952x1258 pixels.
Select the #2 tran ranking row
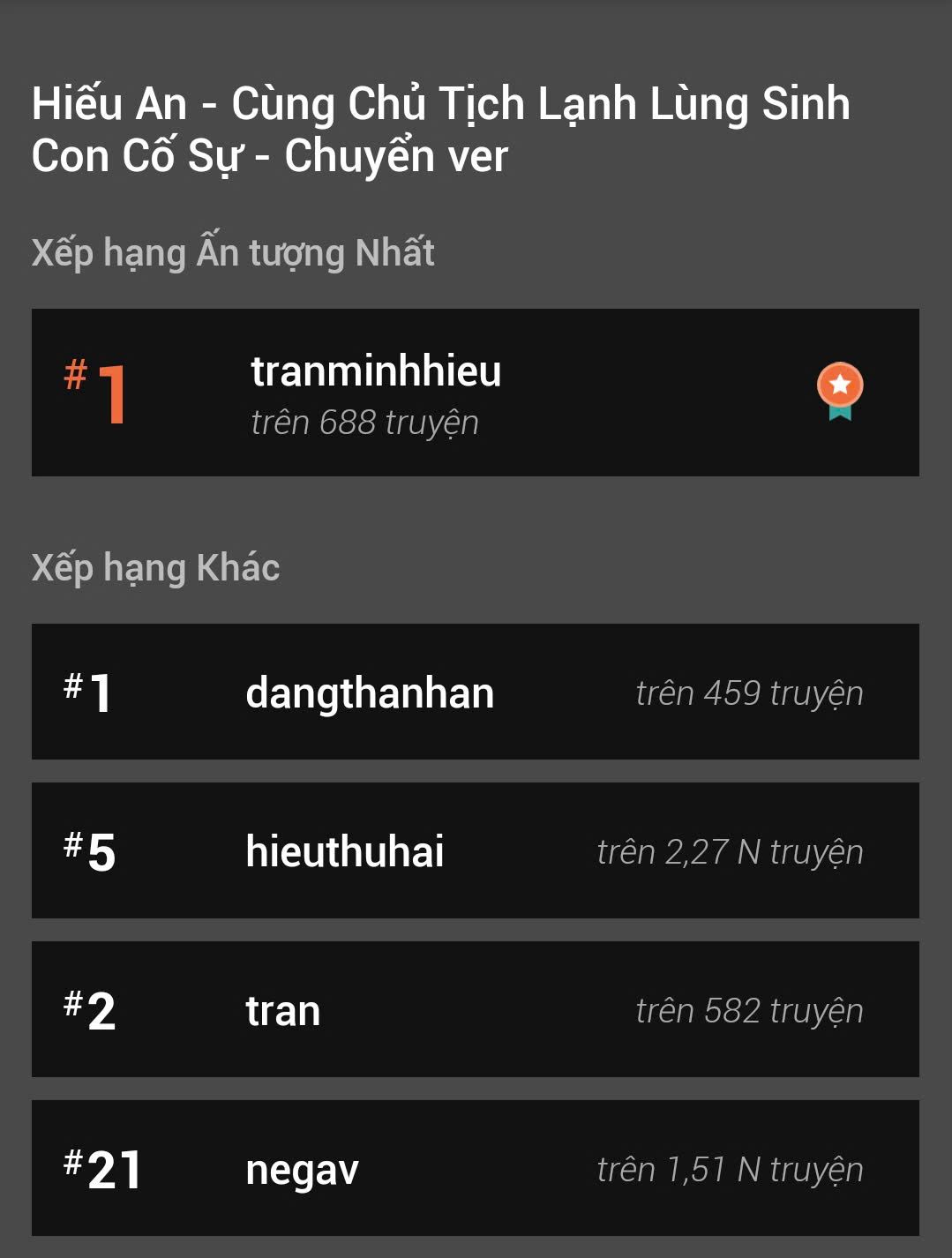(475, 1009)
